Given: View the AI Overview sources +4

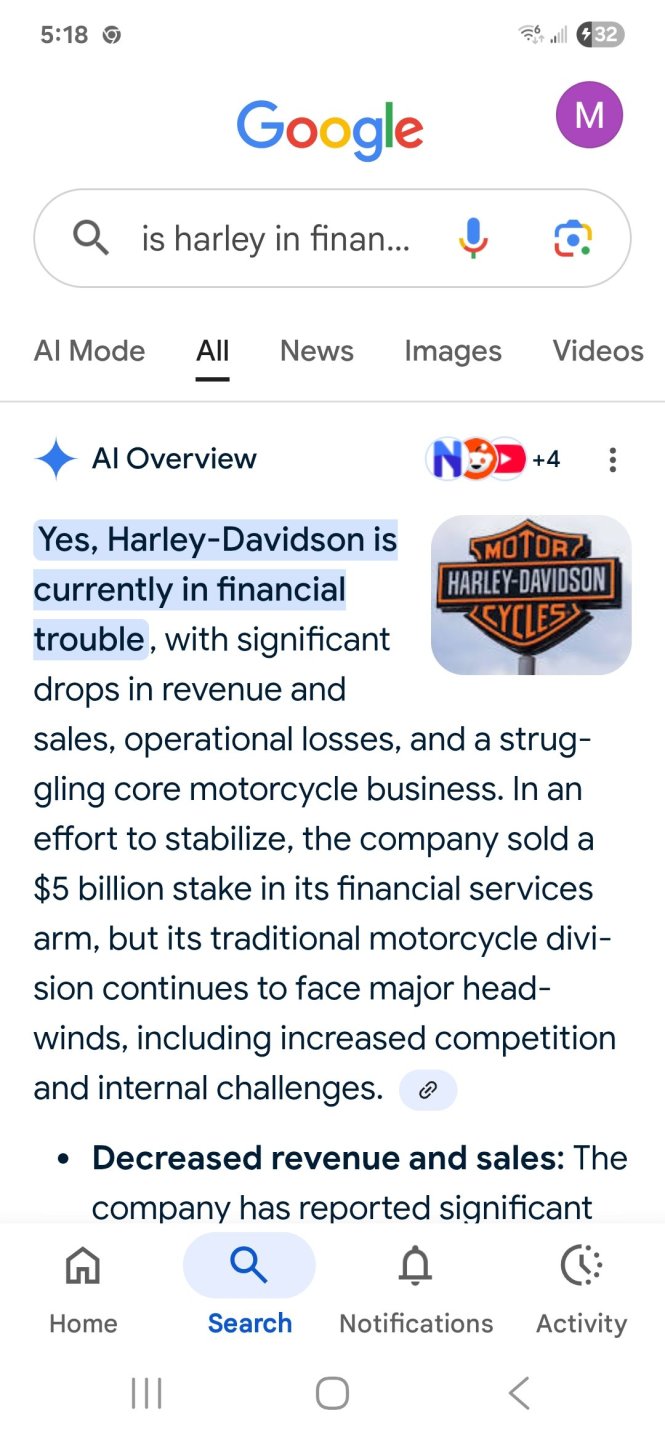Looking at the screenshot, I should pyautogui.click(x=494, y=459).
